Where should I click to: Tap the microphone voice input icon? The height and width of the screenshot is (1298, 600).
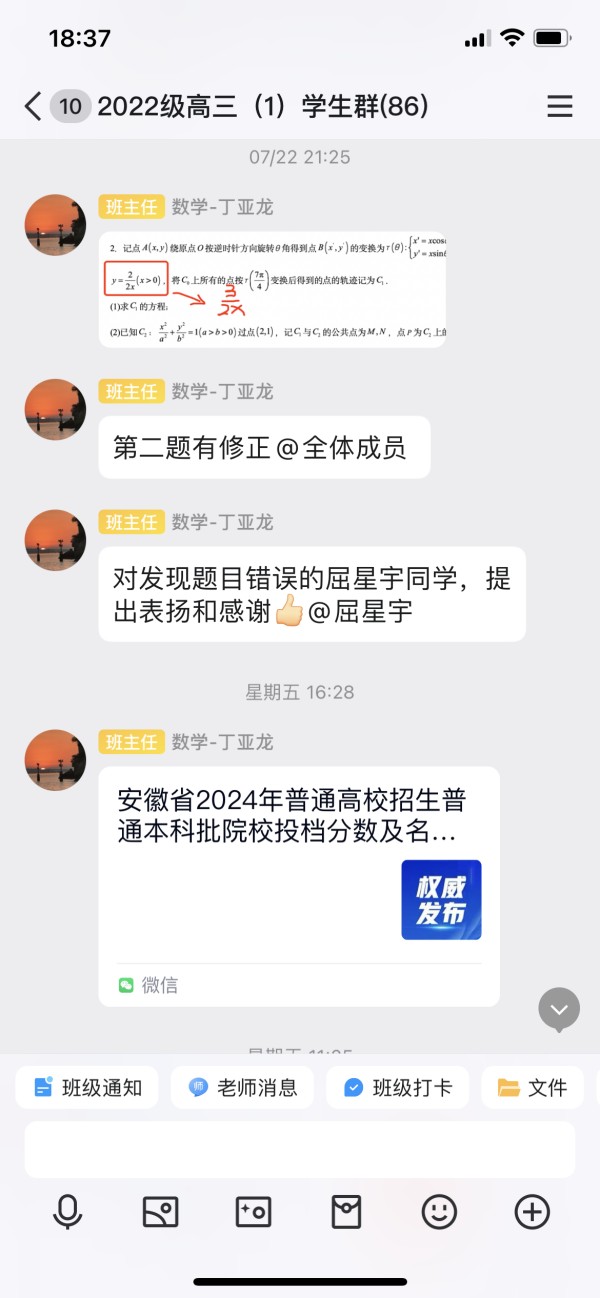click(x=68, y=1213)
